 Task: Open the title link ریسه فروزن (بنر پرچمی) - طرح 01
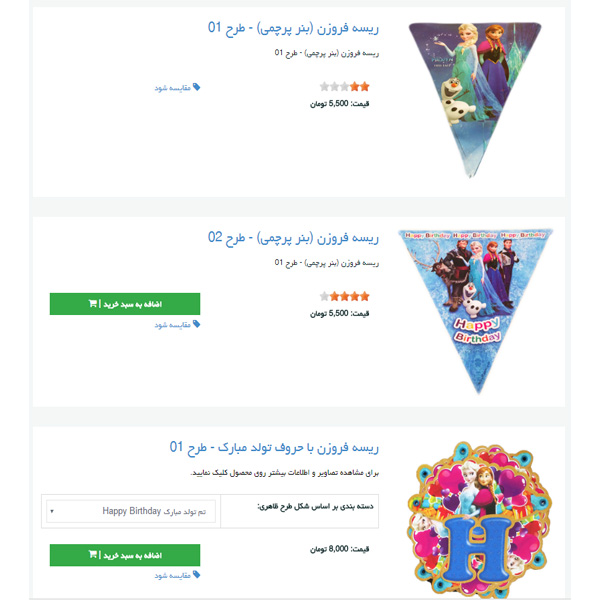point(293,27)
